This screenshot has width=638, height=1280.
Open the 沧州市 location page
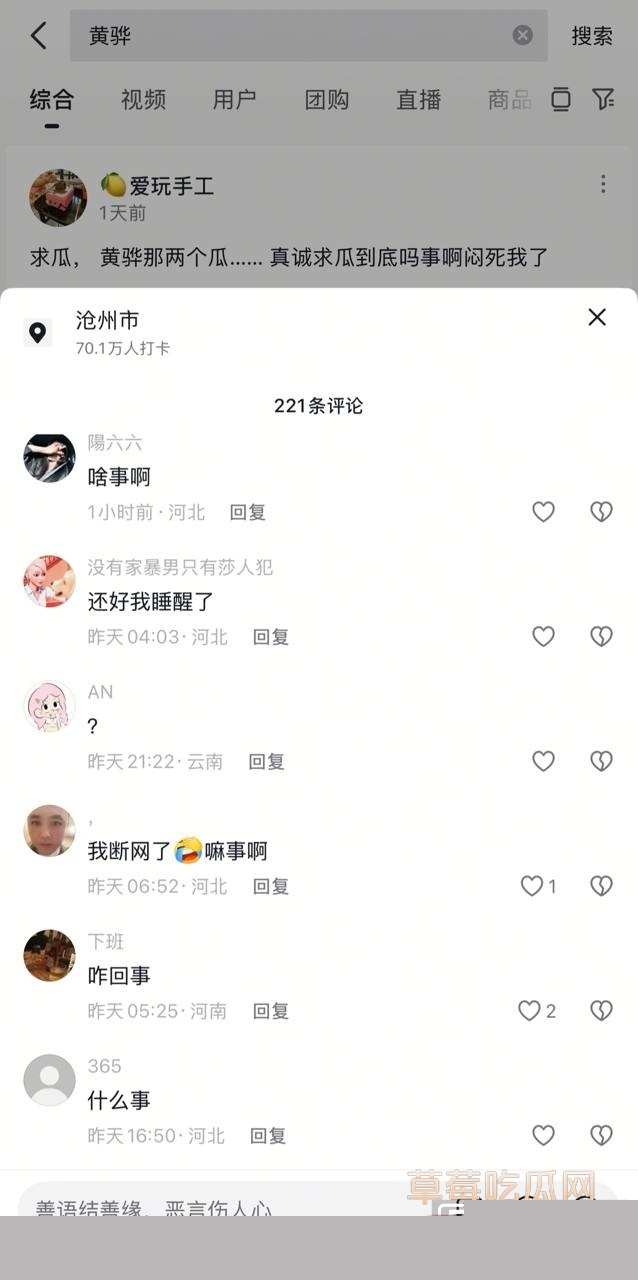click(x=108, y=321)
